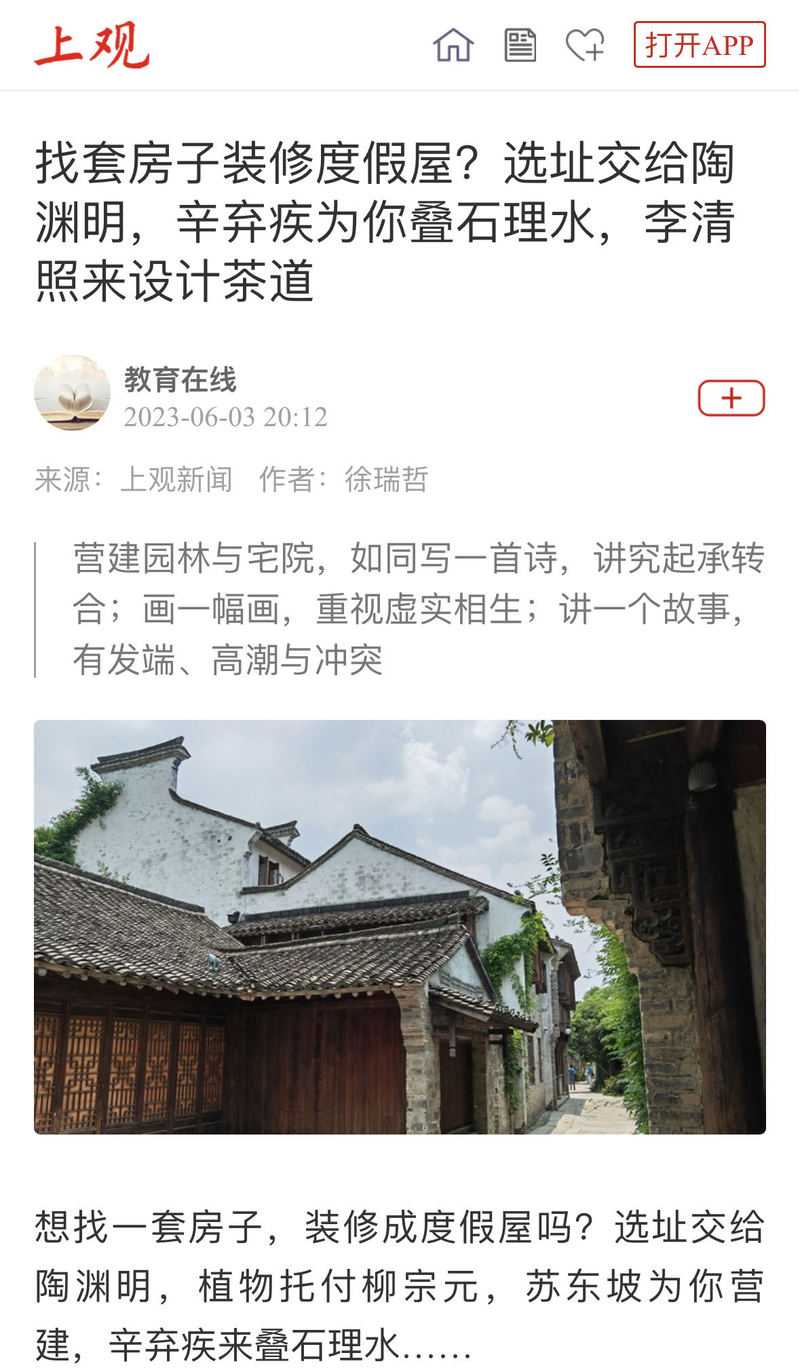The image size is (799, 1372).
Task: Go to the home page icon
Action: (x=453, y=45)
